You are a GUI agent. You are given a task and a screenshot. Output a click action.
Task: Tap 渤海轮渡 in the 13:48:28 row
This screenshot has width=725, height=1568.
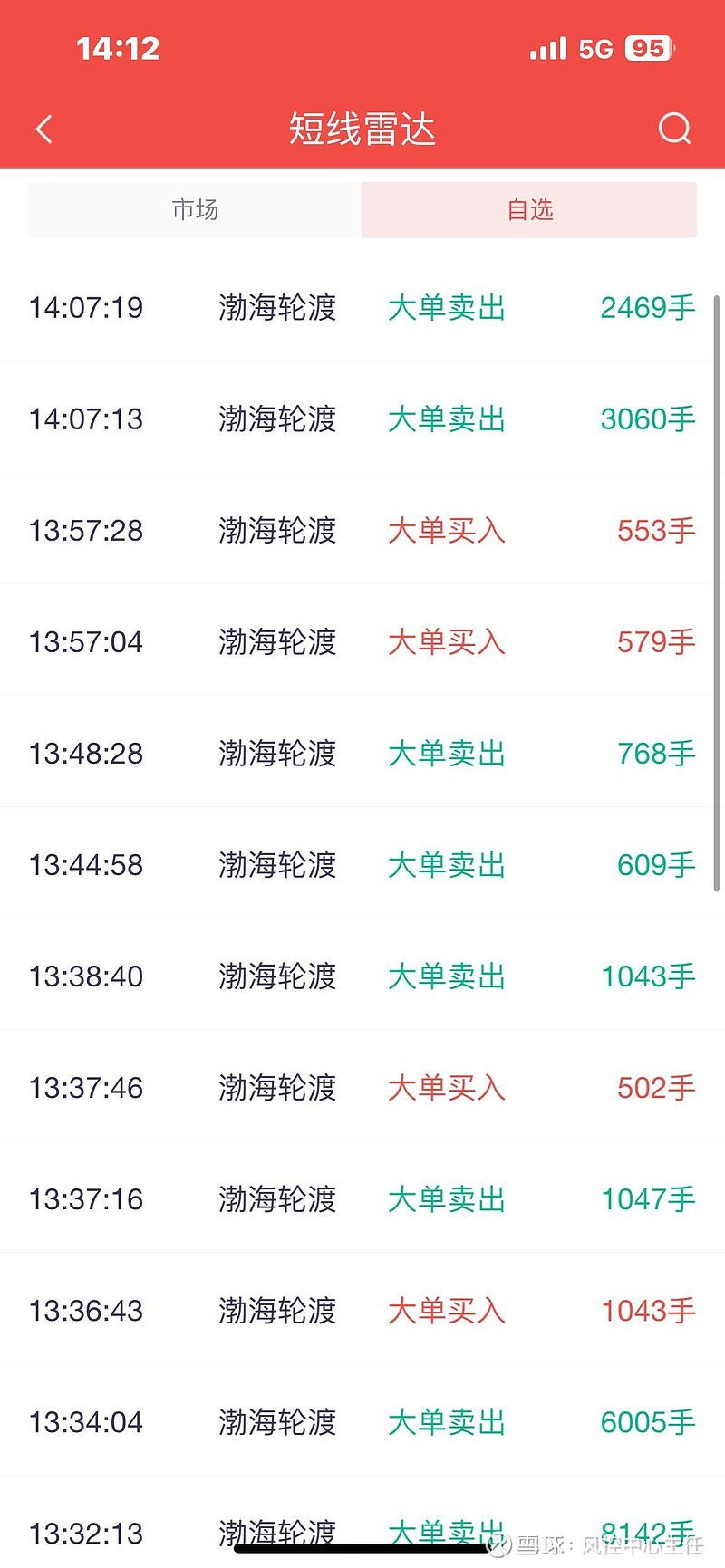tap(277, 753)
